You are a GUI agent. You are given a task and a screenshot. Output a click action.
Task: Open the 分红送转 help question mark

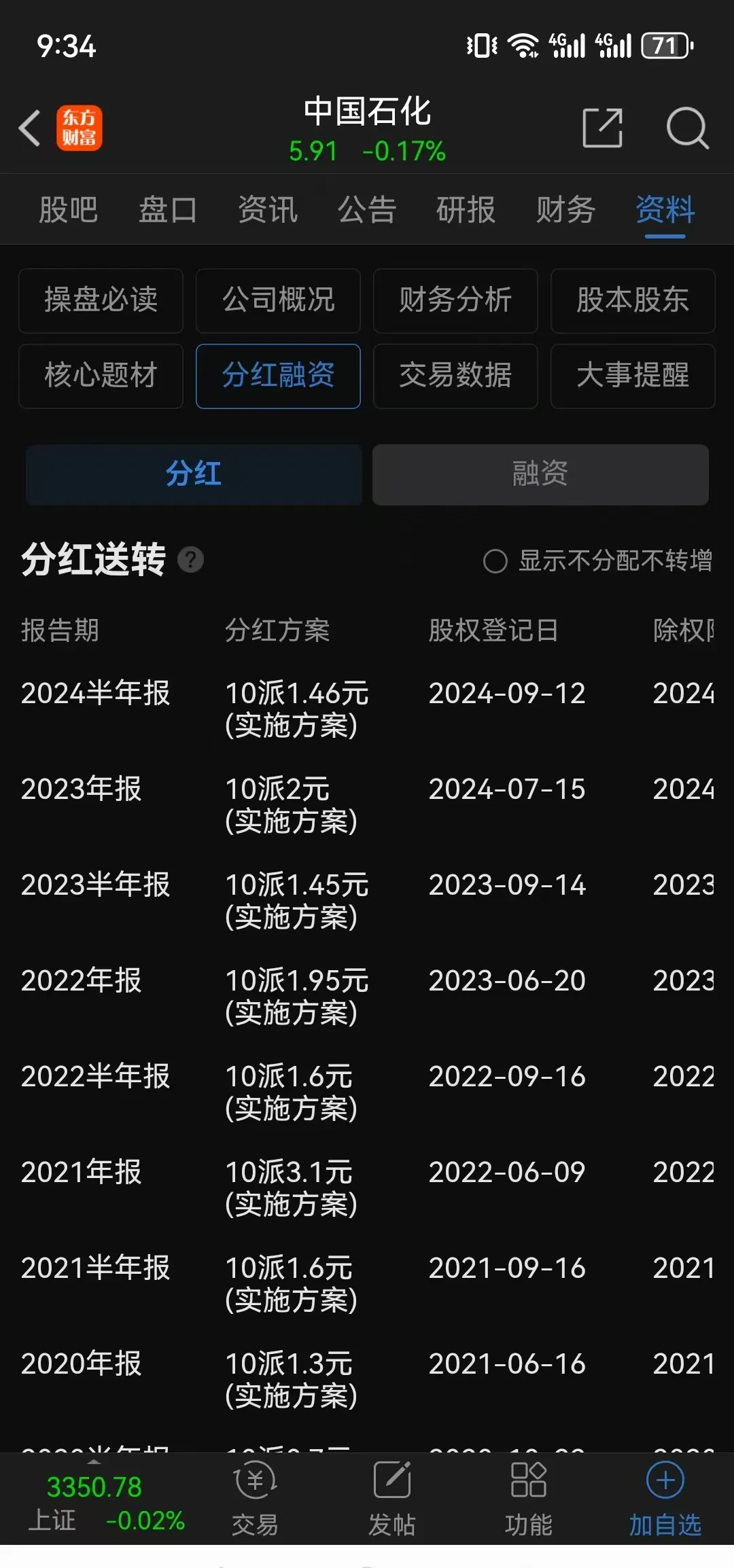[x=192, y=560]
